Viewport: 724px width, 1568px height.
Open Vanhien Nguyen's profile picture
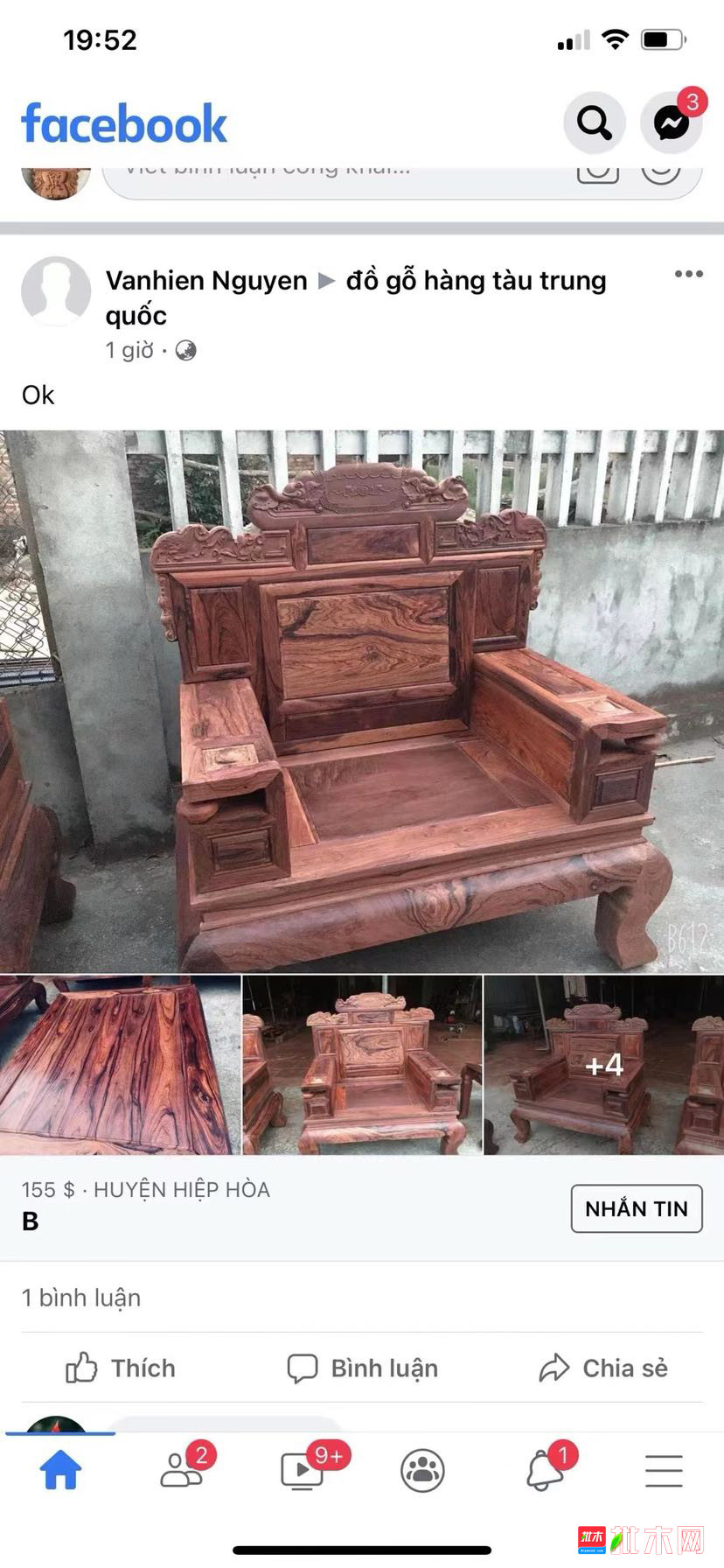point(56,291)
